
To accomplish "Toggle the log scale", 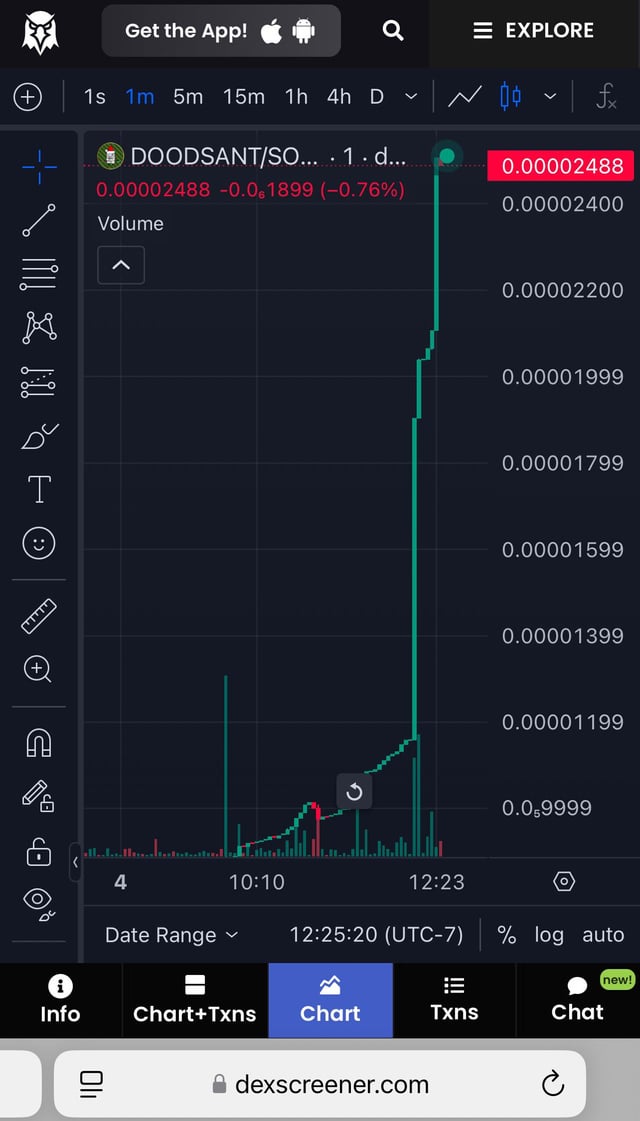I will tap(549, 935).
